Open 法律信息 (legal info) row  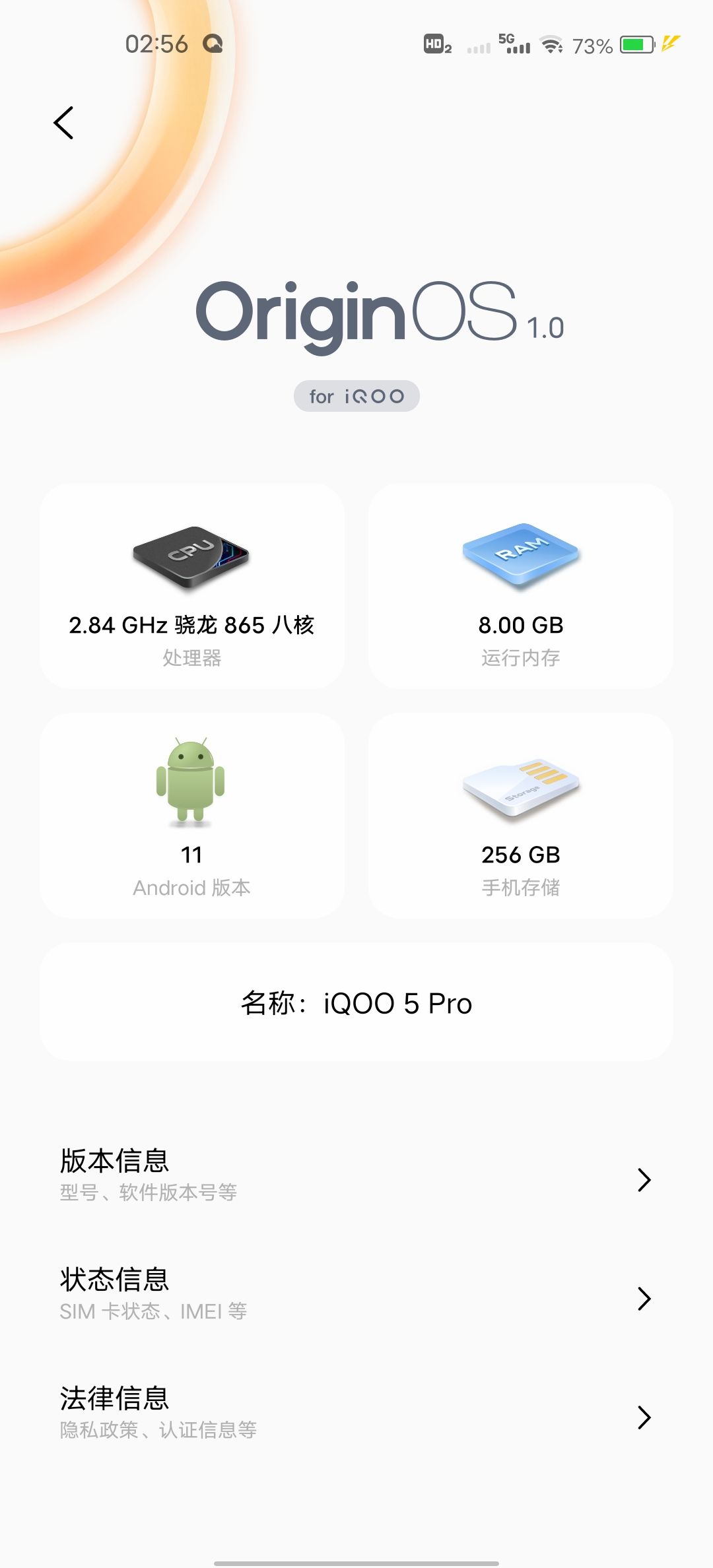[x=356, y=1416]
